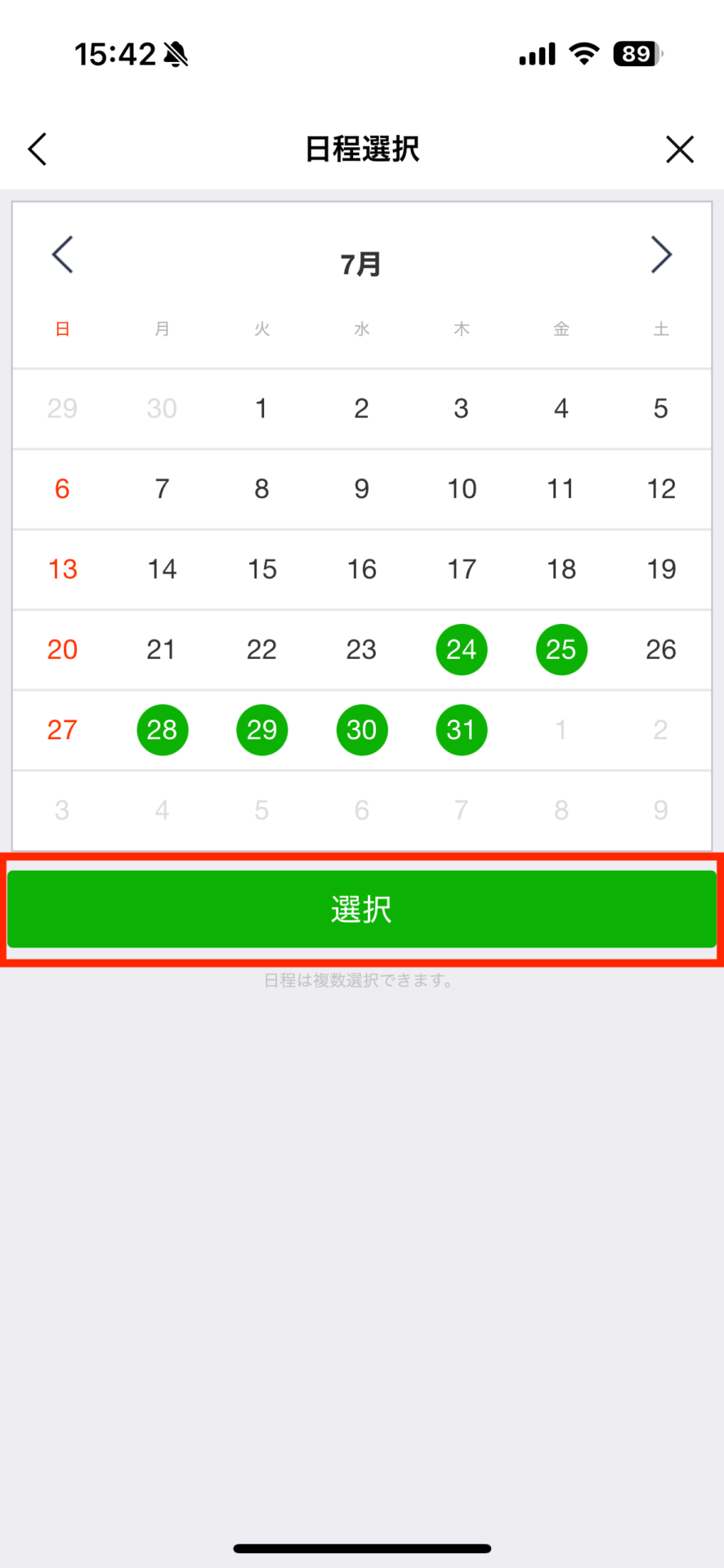Image resolution: width=724 pixels, height=1568 pixels.
Task: Show the next month after 7月
Action: click(661, 255)
